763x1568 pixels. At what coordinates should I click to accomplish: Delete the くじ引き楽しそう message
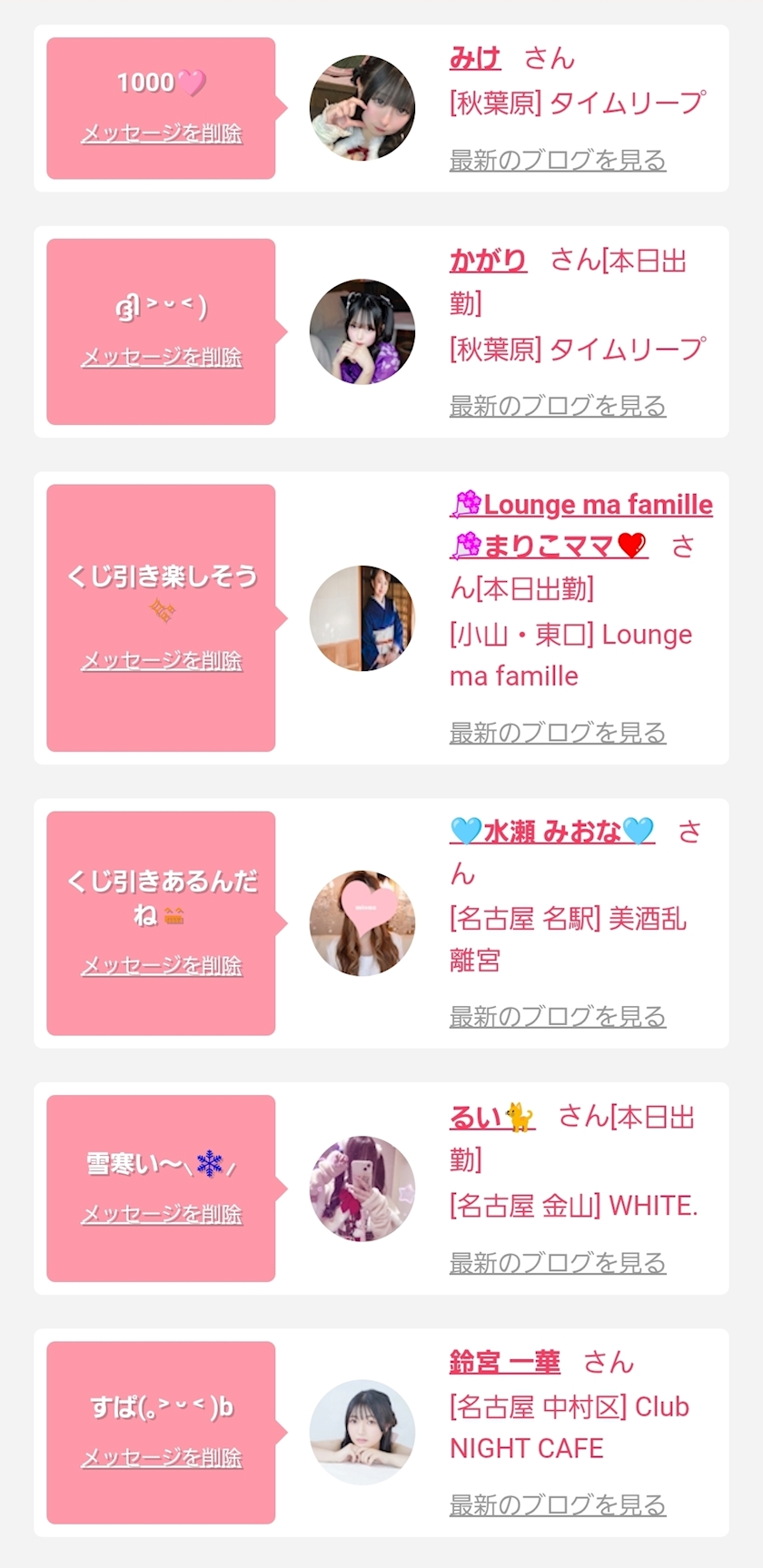coord(162,660)
